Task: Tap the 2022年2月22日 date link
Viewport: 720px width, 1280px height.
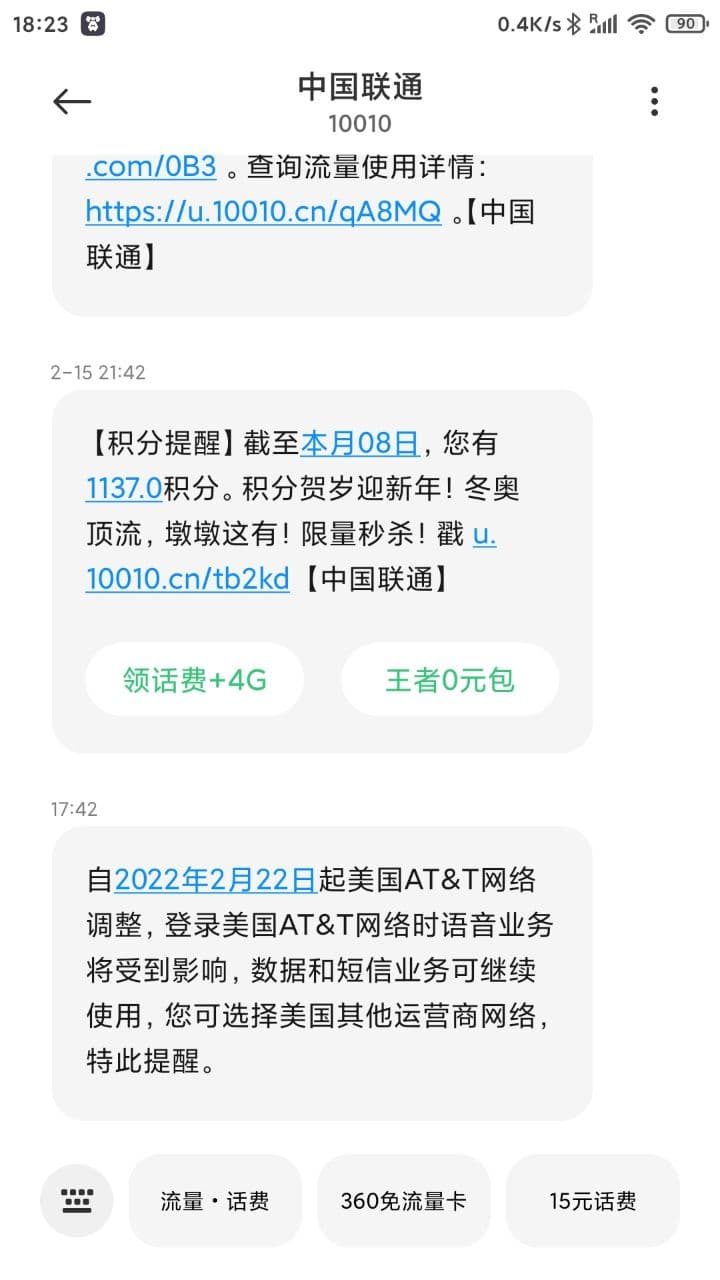Action: point(216,880)
